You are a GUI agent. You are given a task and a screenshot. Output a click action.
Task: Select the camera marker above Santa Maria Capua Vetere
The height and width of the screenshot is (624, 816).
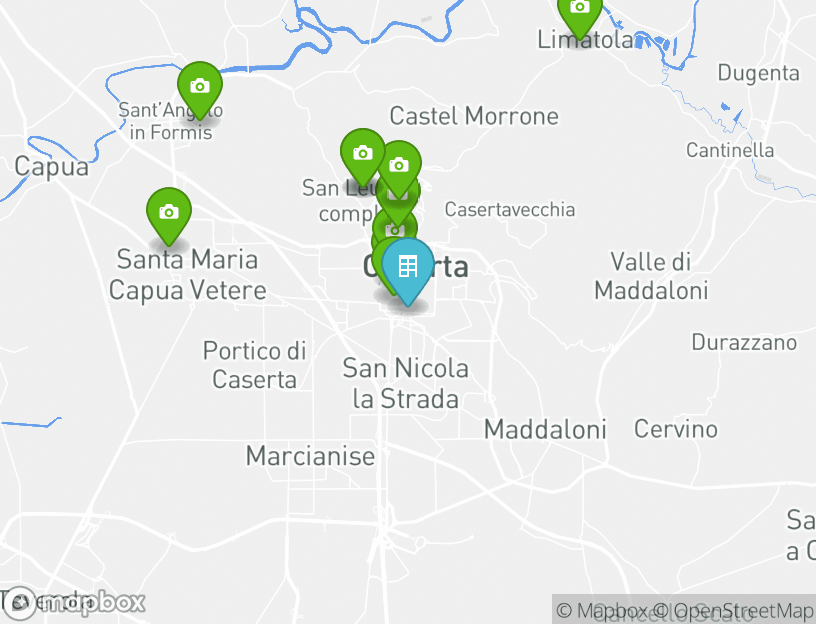tap(169, 213)
